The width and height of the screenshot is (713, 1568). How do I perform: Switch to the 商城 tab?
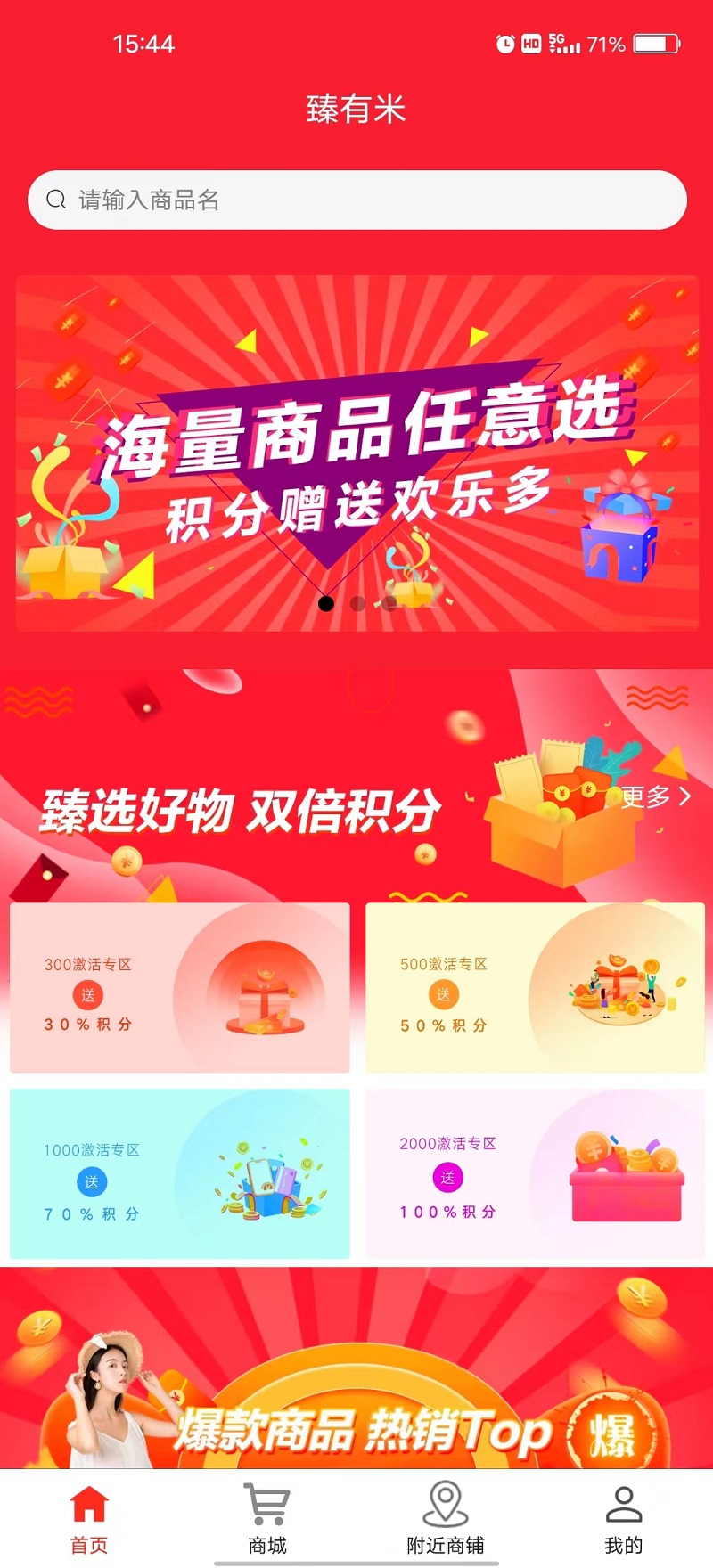(267, 1519)
